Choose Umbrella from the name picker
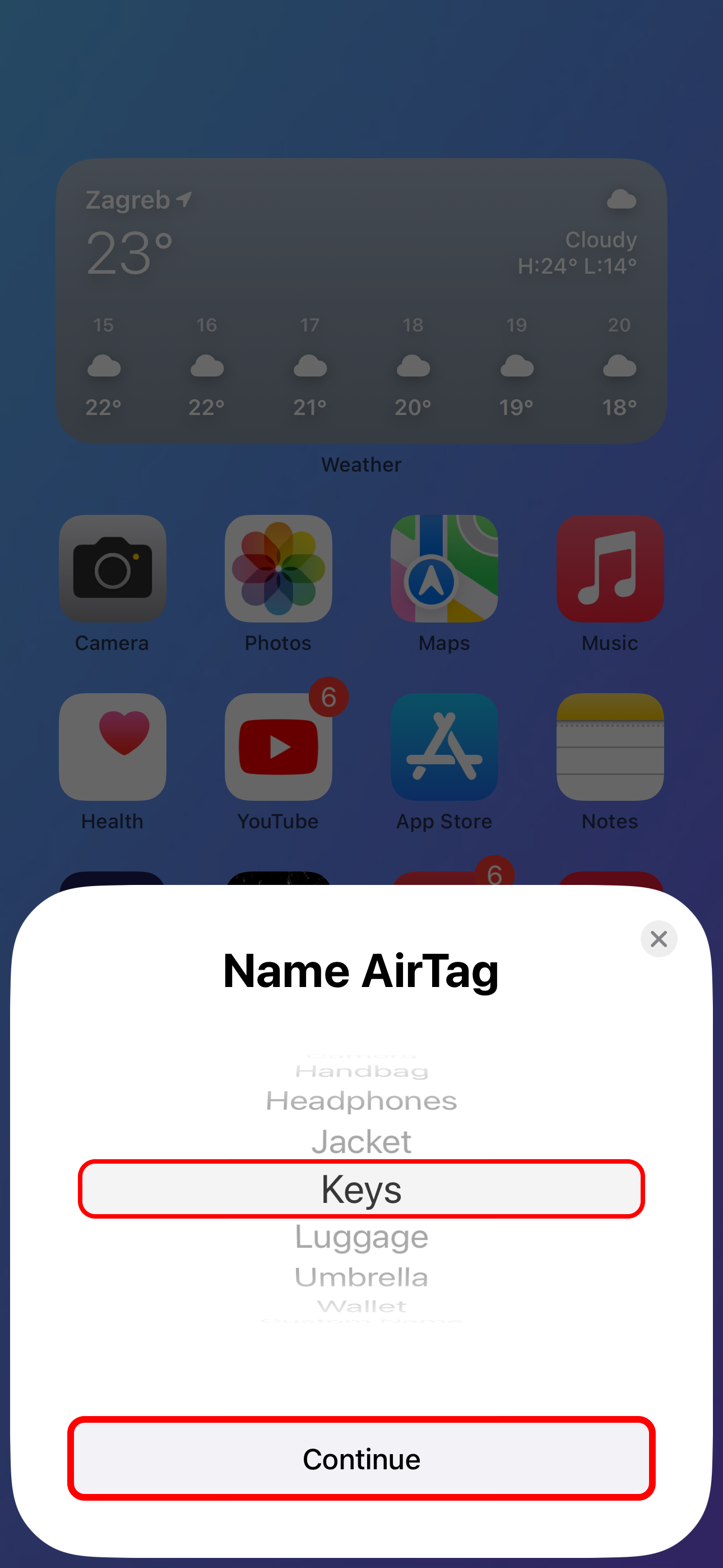 click(x=361, y=1277)
